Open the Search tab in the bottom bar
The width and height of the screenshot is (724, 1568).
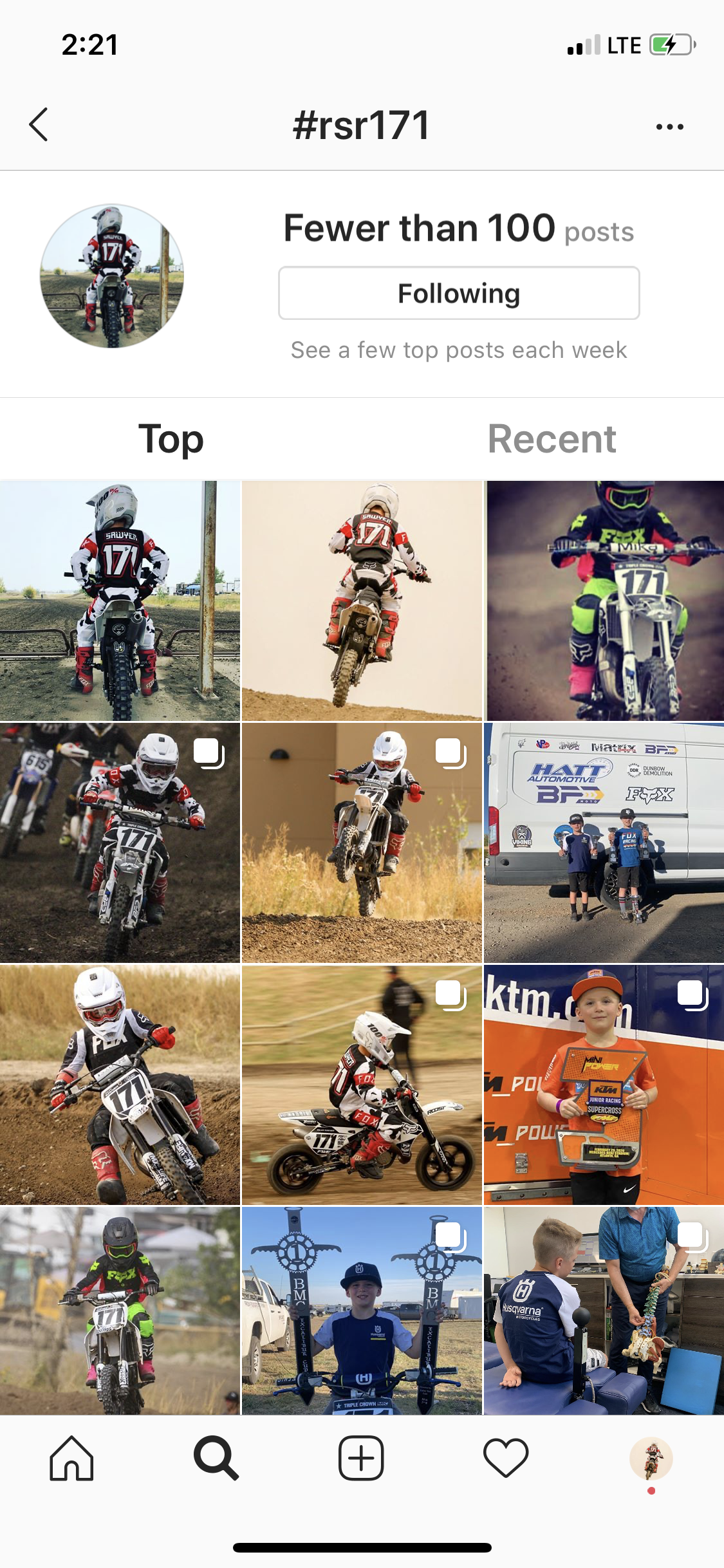216,1459
